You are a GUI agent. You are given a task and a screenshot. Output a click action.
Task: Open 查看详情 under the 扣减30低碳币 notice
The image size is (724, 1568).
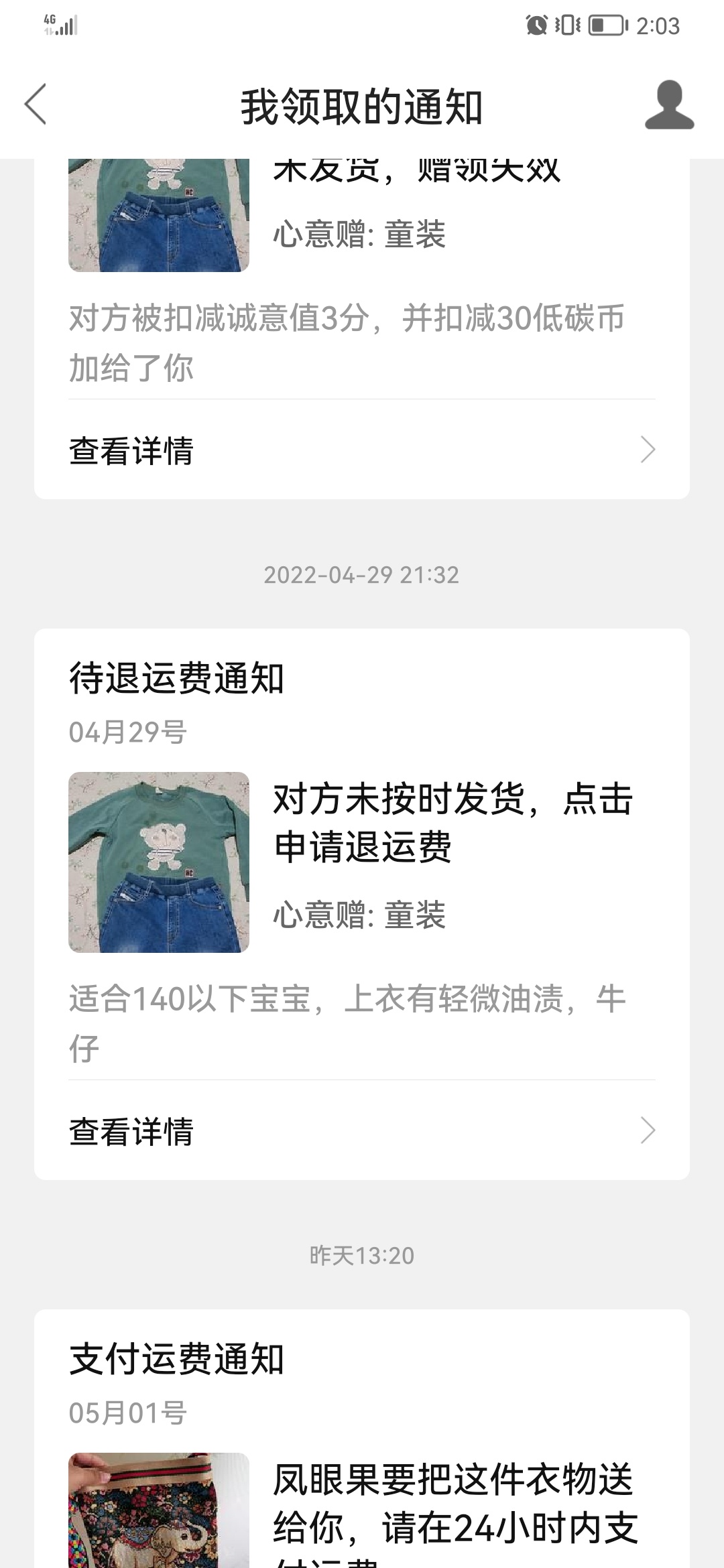(361, 450)
